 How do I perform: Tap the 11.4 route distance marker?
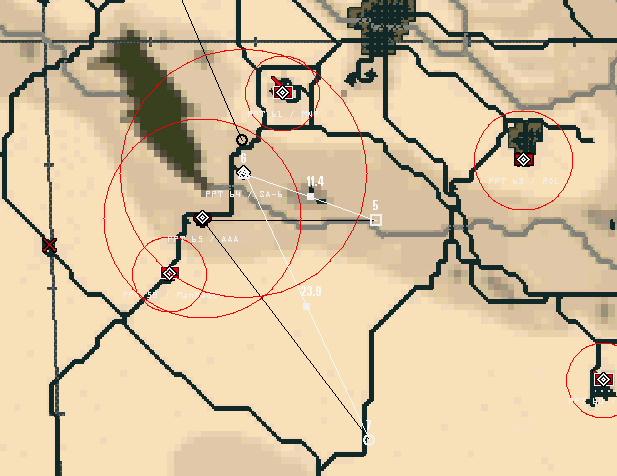311,196
